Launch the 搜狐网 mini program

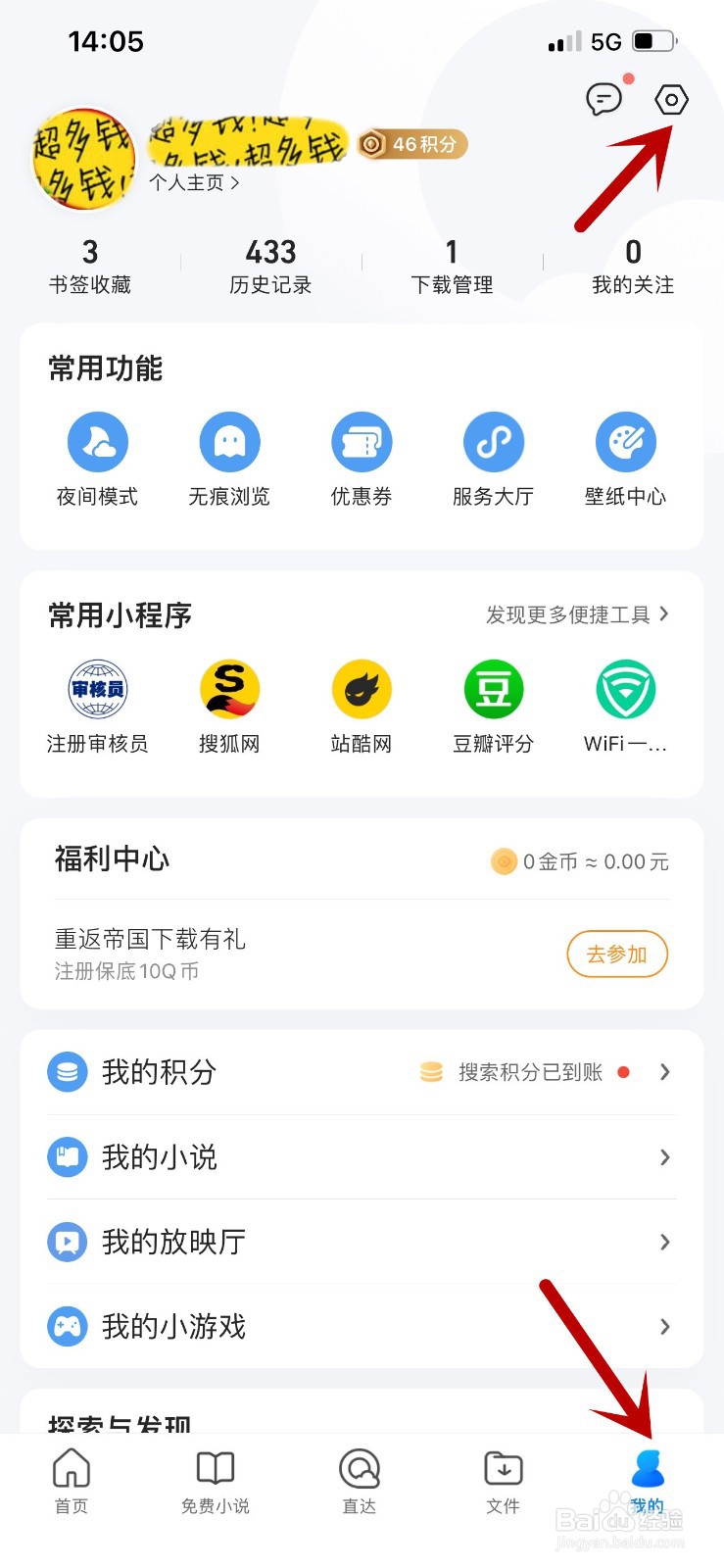[229, 688]
